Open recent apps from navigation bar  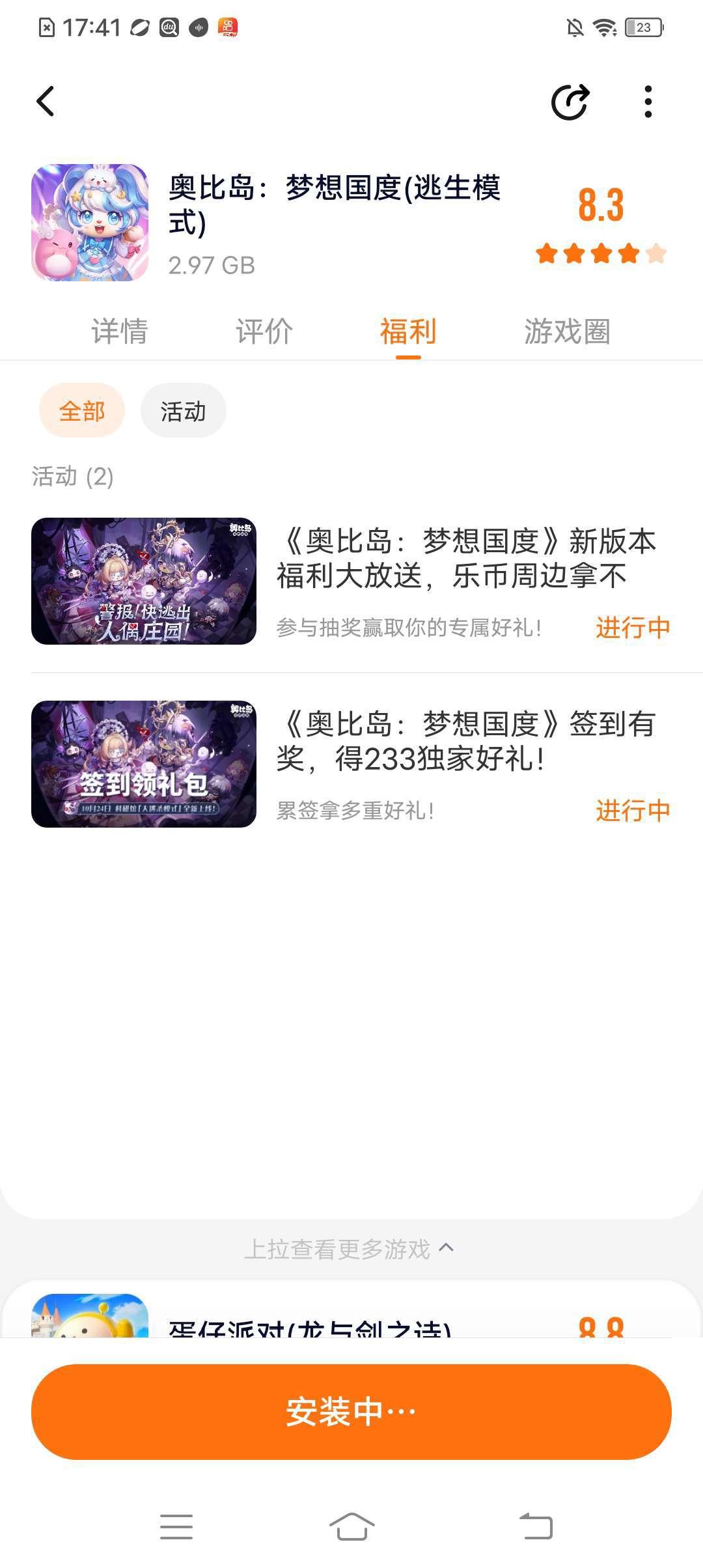pyautogui.click(x=176, y=1526)
